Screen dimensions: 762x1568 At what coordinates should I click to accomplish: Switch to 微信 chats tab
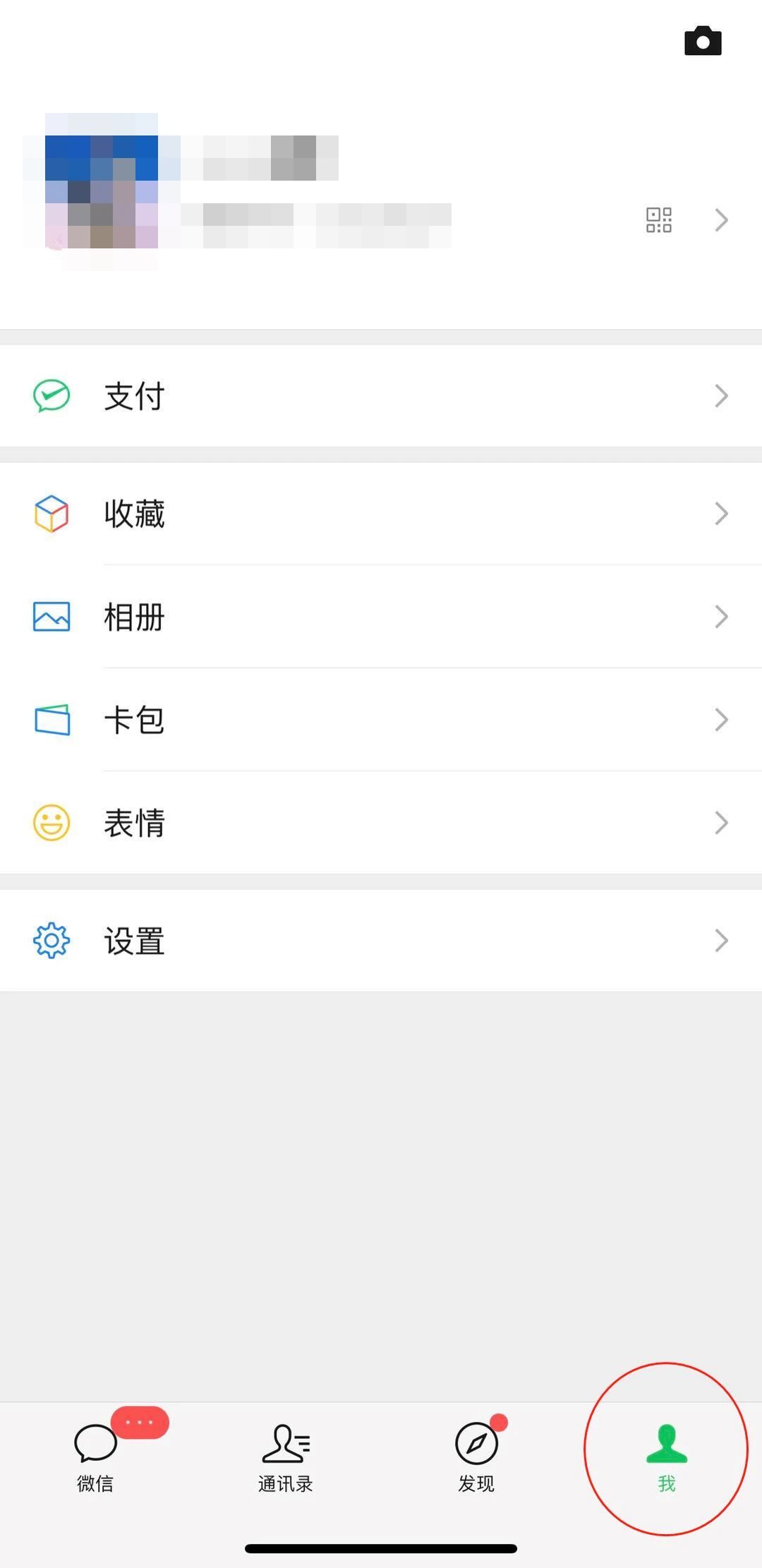pyautogui.click(x=95, y=1455)
